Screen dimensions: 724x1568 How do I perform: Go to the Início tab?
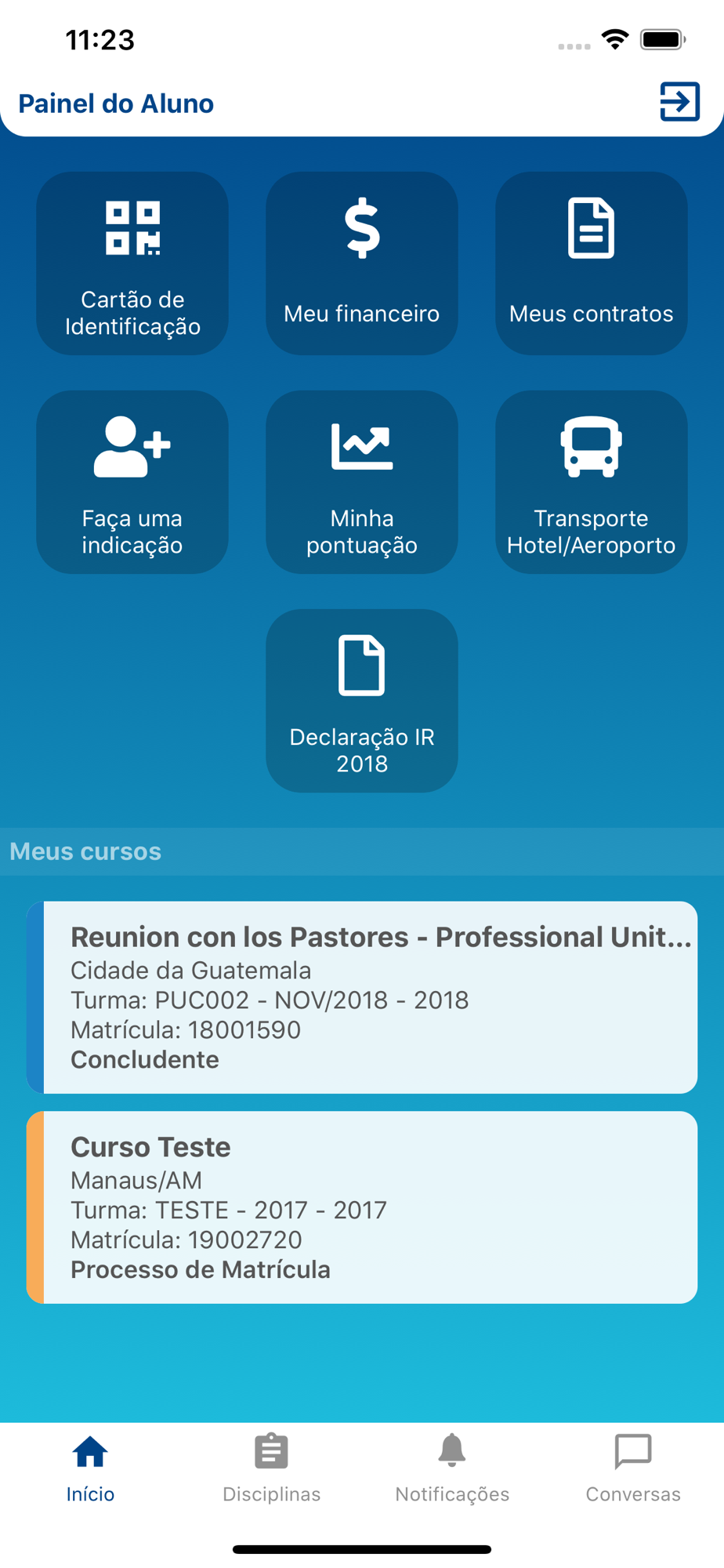[x=90, y=1470]
